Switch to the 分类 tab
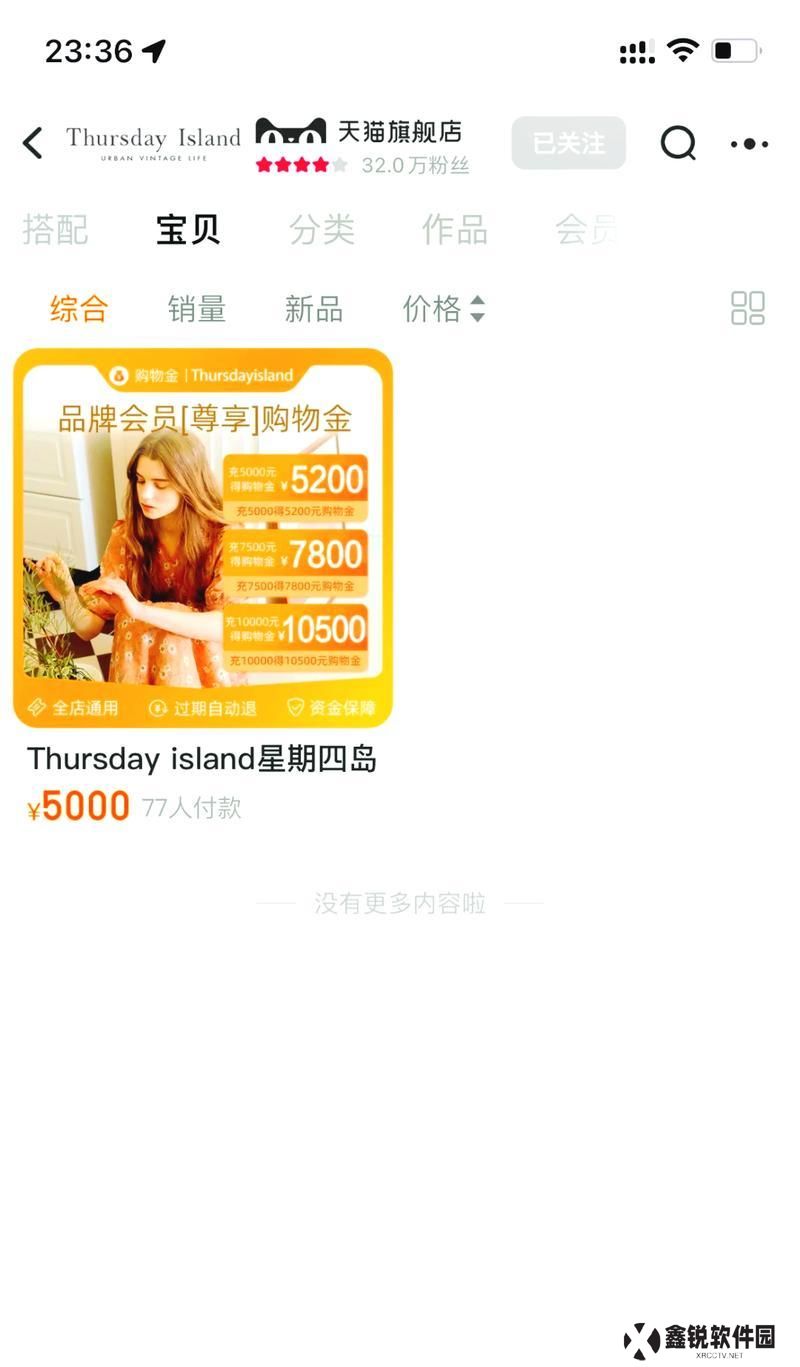800x1367 pixels. coord(322,230)
